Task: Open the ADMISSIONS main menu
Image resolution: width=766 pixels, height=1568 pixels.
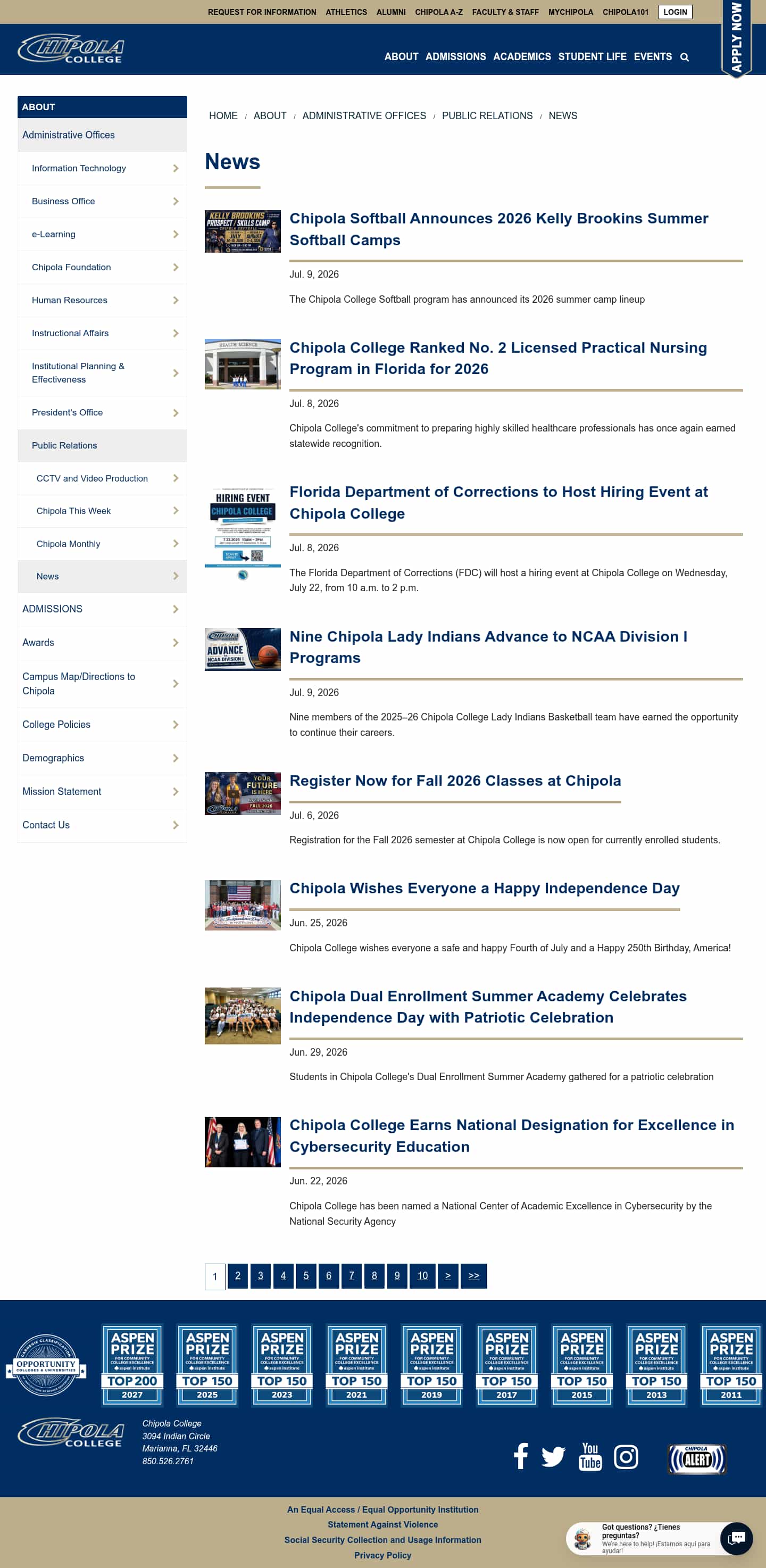Action: point(455,56)
